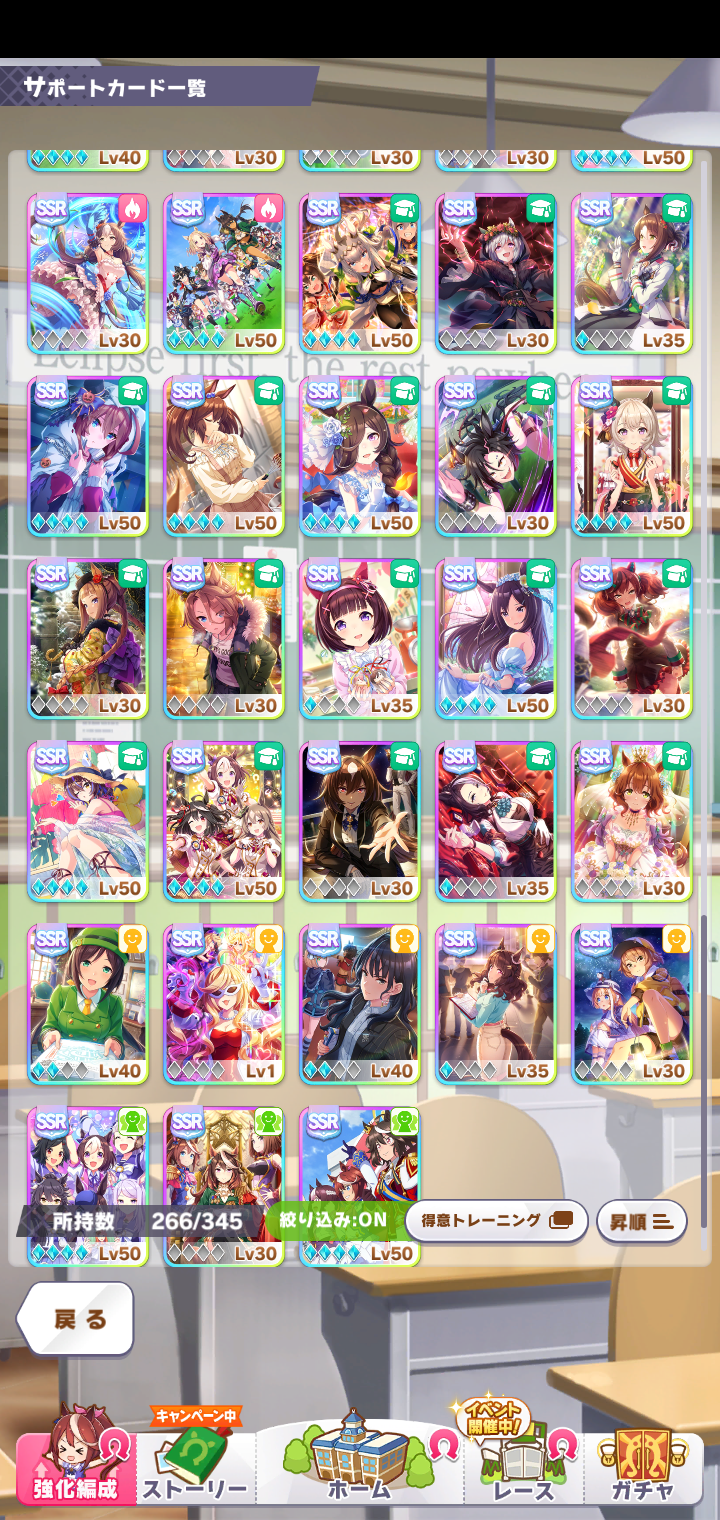The image size is (720, 1520).
Task: Open the dark-suited reaching-hand card Lv30
Action: [360, 820]
